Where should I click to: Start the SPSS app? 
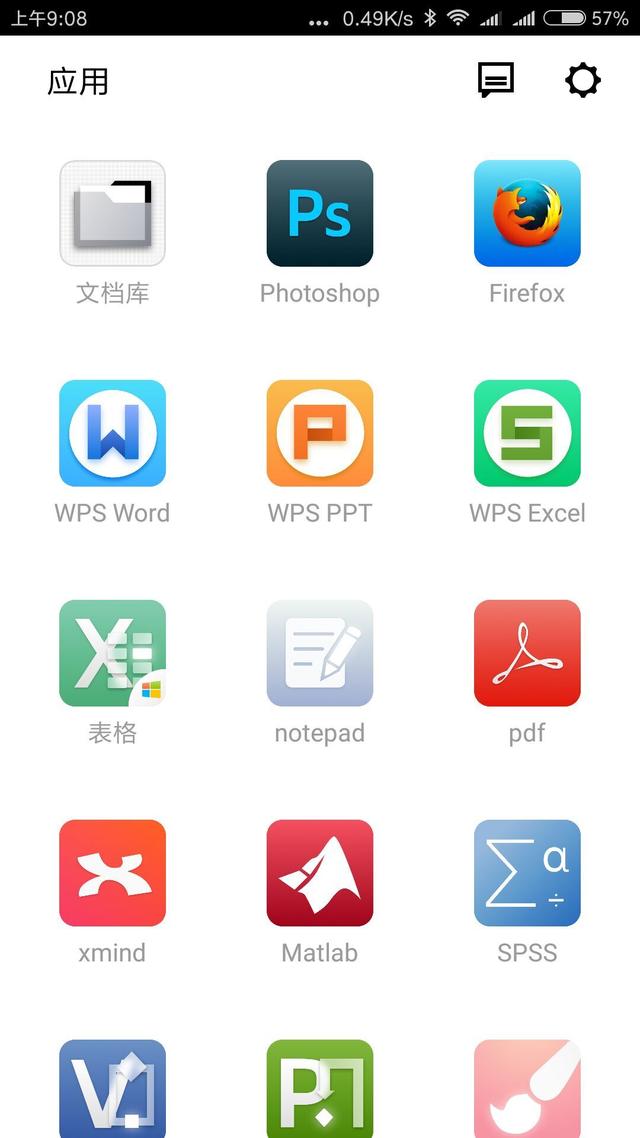tap(527, 874)
